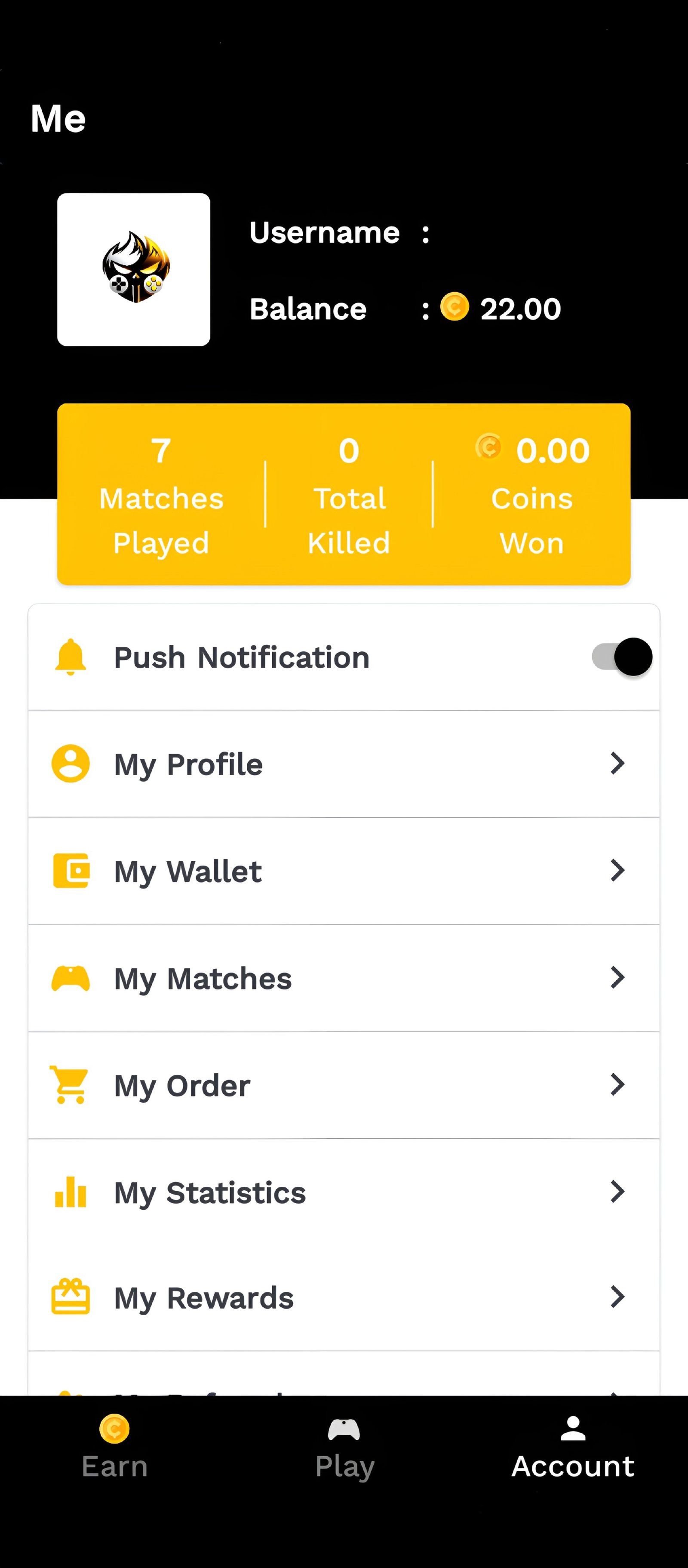Toggle off Push Notification
This screenshot has height=1568, width=688.
click(x=622, y=657)
